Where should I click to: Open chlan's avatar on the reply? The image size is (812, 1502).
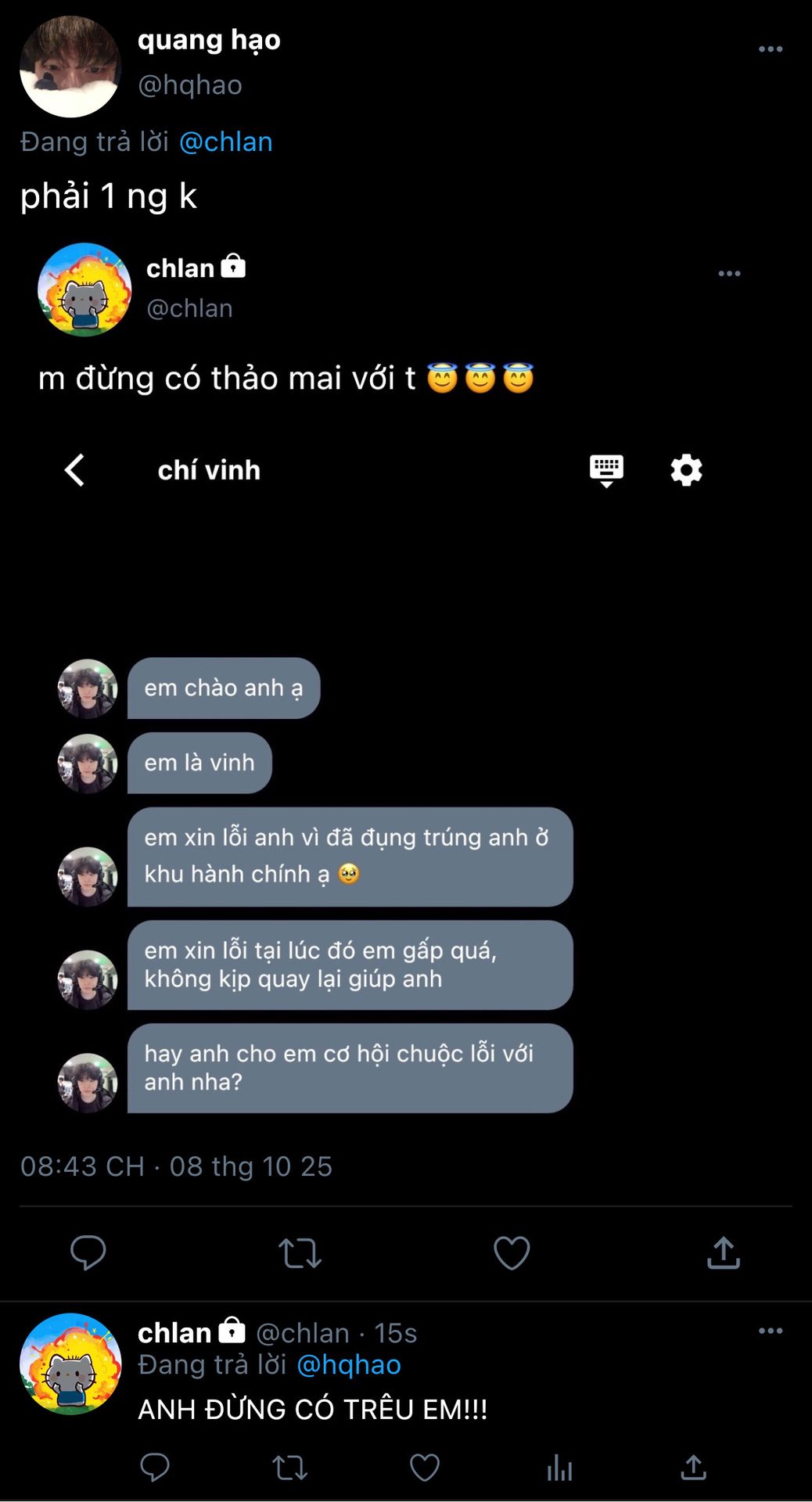click(70, 1364)
